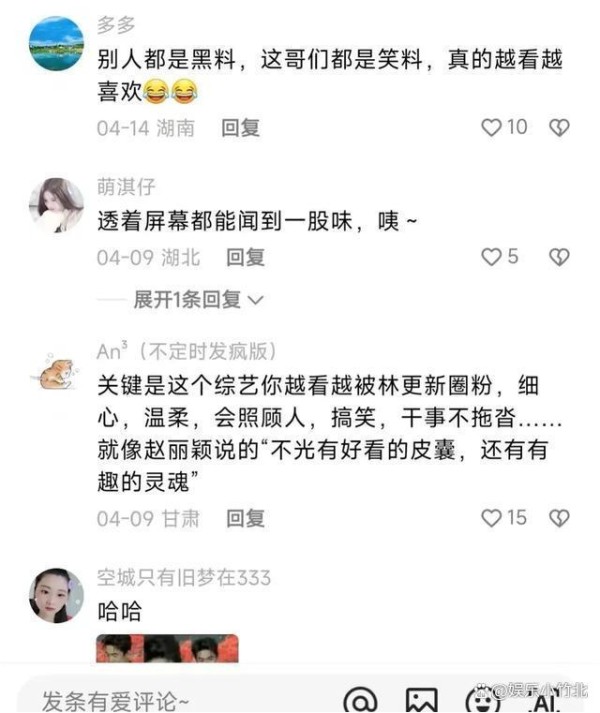
Task: Open 多多's profile avatar
Action: 56,44
